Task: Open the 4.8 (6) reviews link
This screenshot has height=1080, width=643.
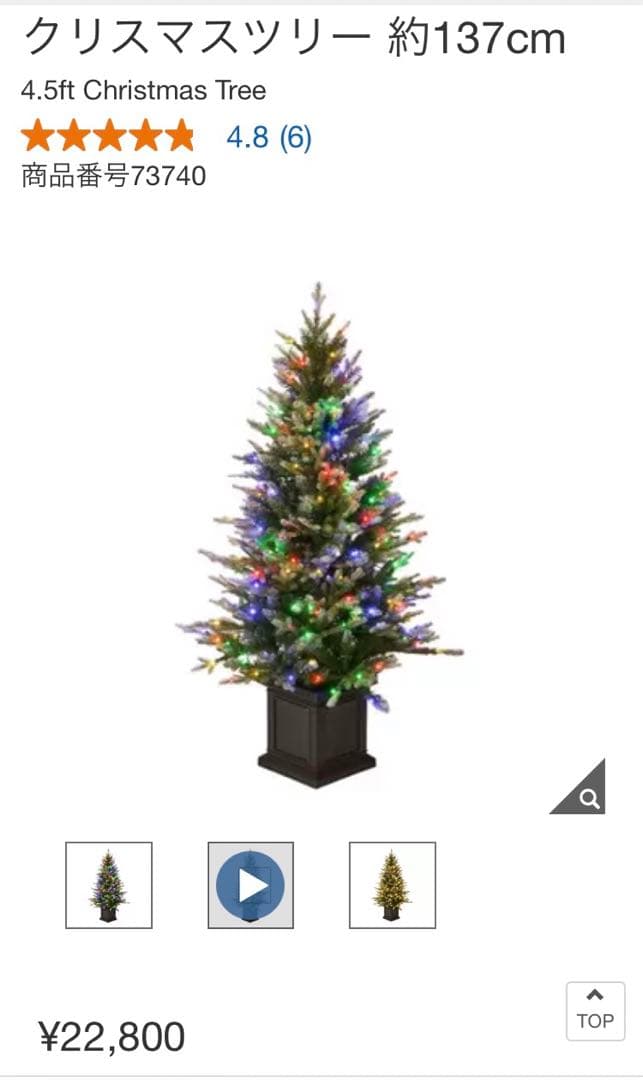Action: click(268, 136)
